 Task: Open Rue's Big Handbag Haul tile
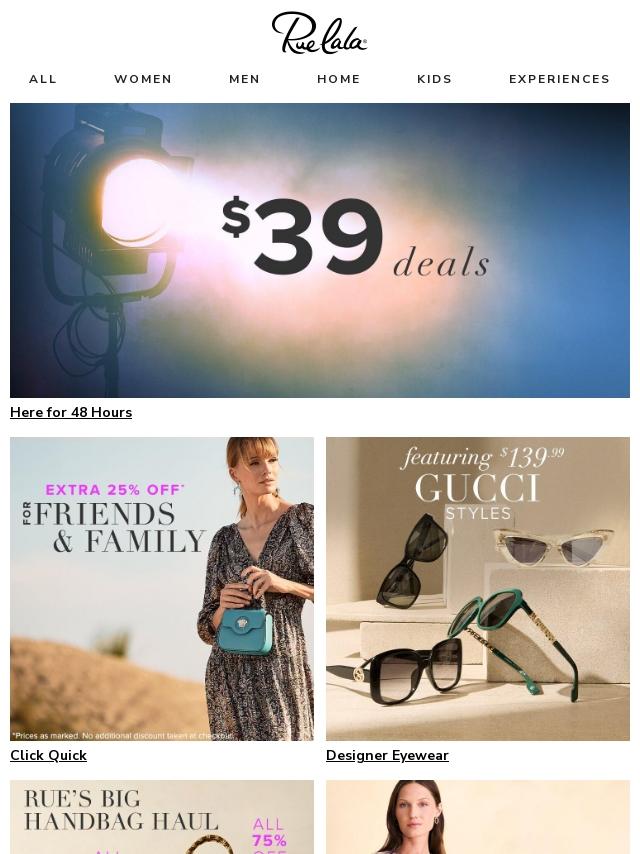click(x=162, y=817)
